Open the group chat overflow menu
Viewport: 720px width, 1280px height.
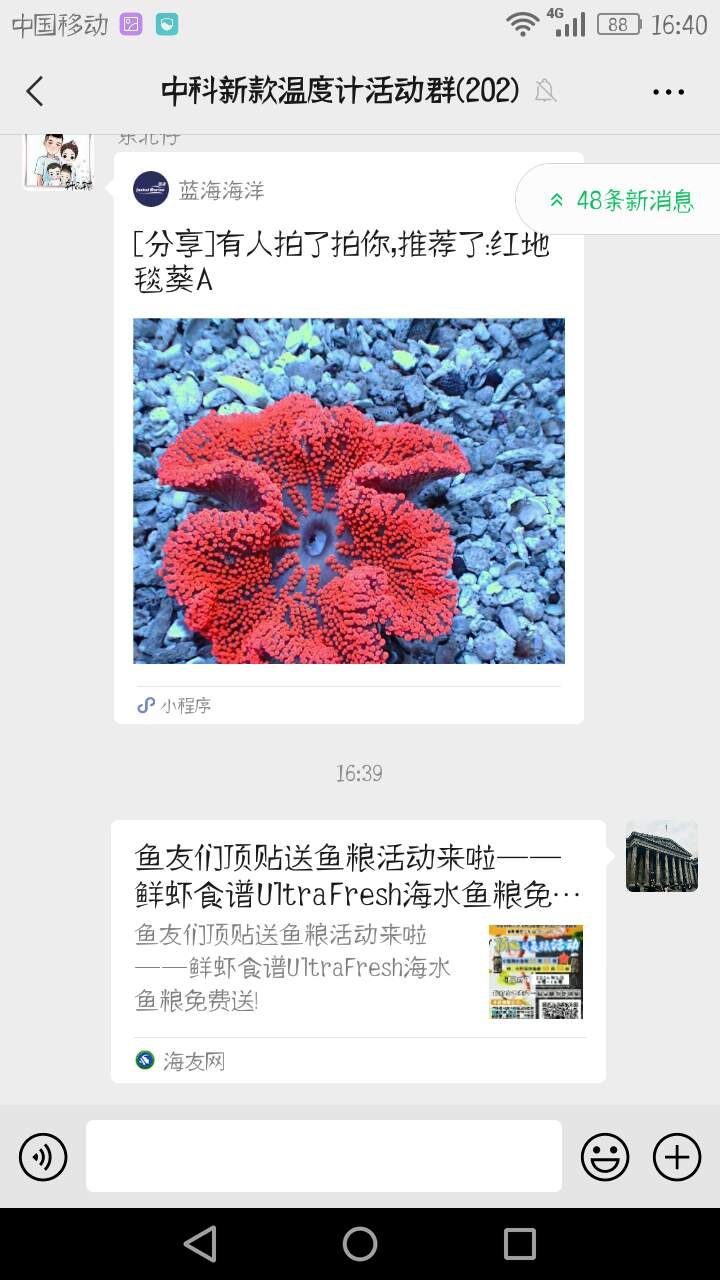668,92
